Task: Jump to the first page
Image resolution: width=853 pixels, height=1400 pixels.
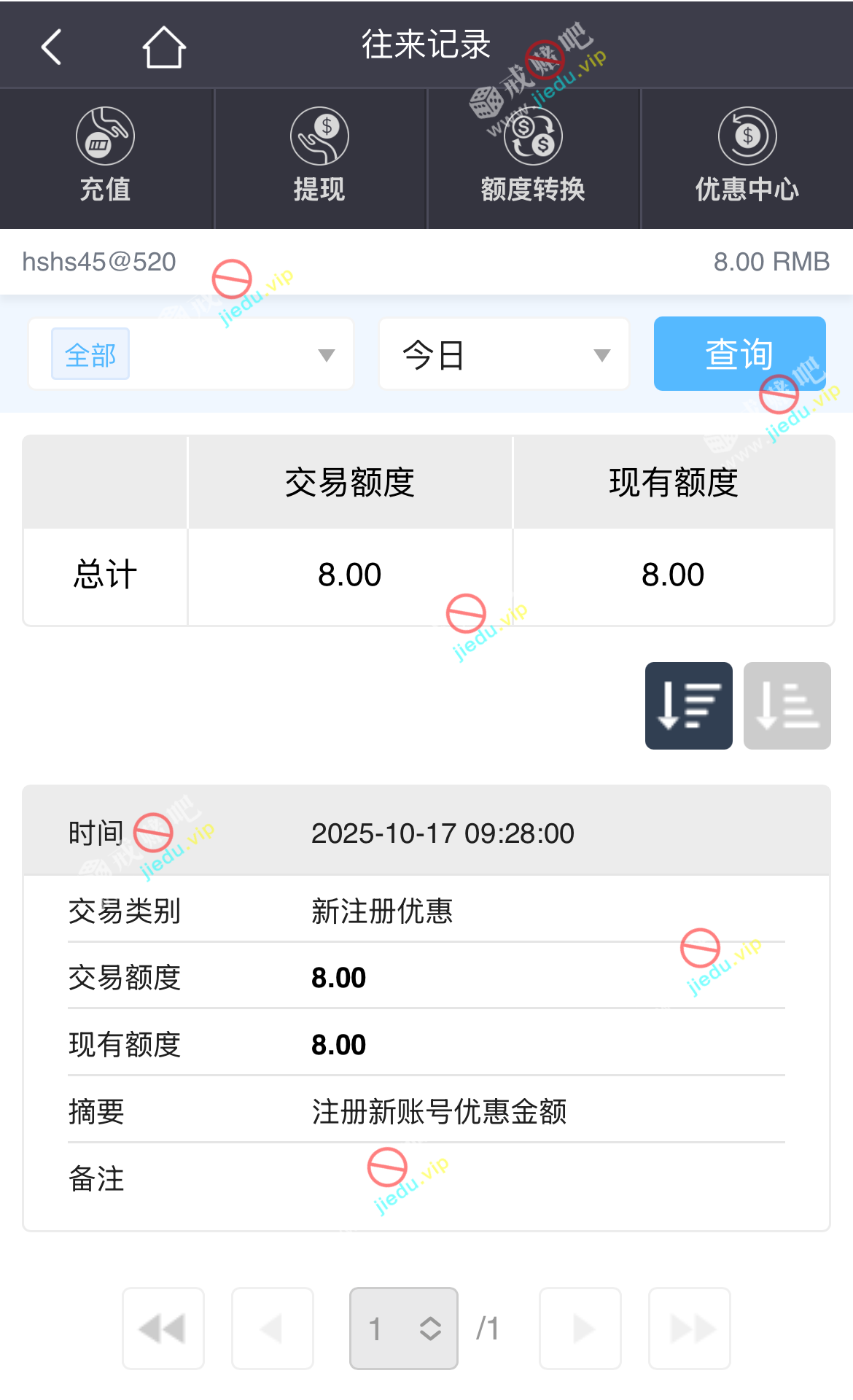Action: pos(163,1328)
